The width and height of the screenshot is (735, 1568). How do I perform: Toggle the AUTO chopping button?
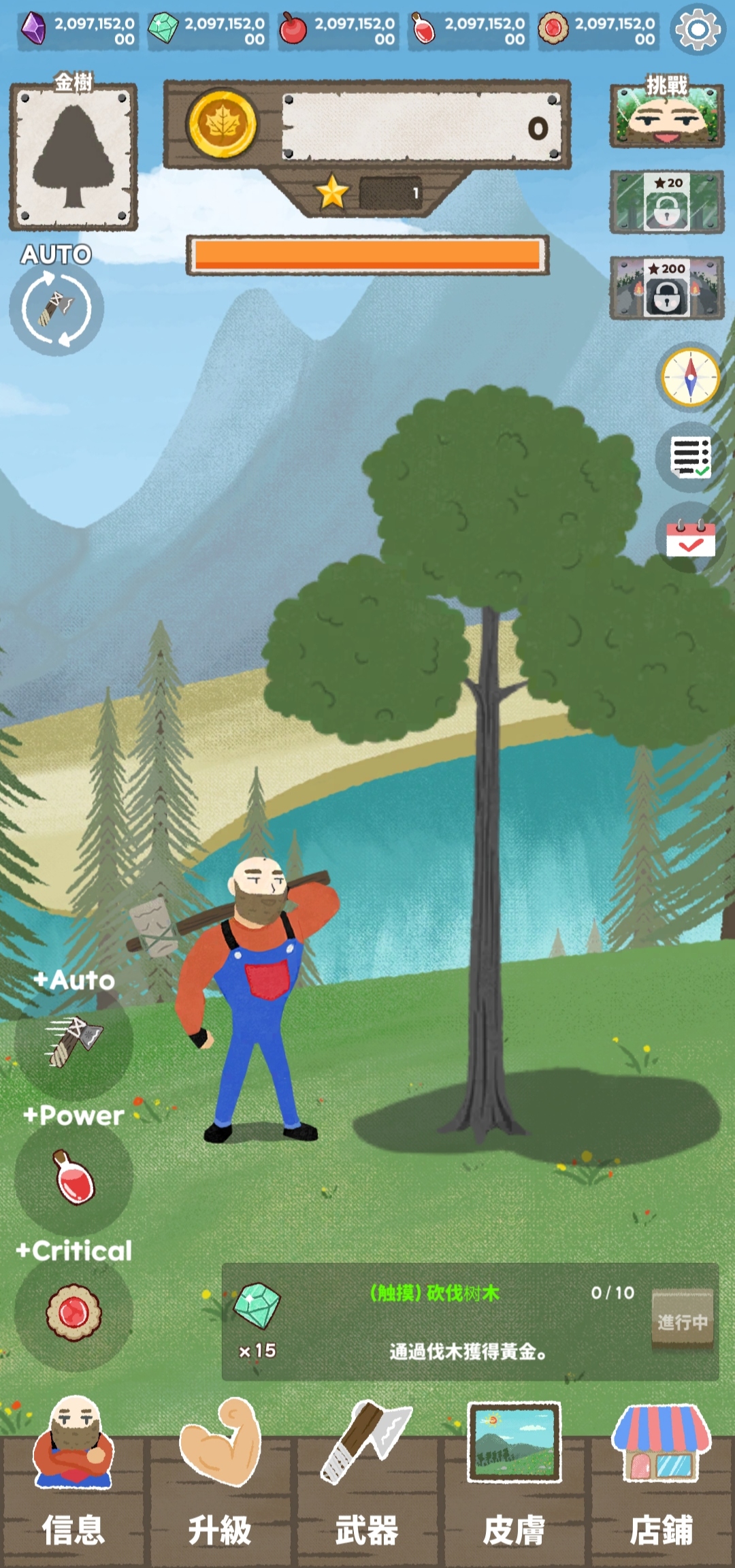(56, 308)
